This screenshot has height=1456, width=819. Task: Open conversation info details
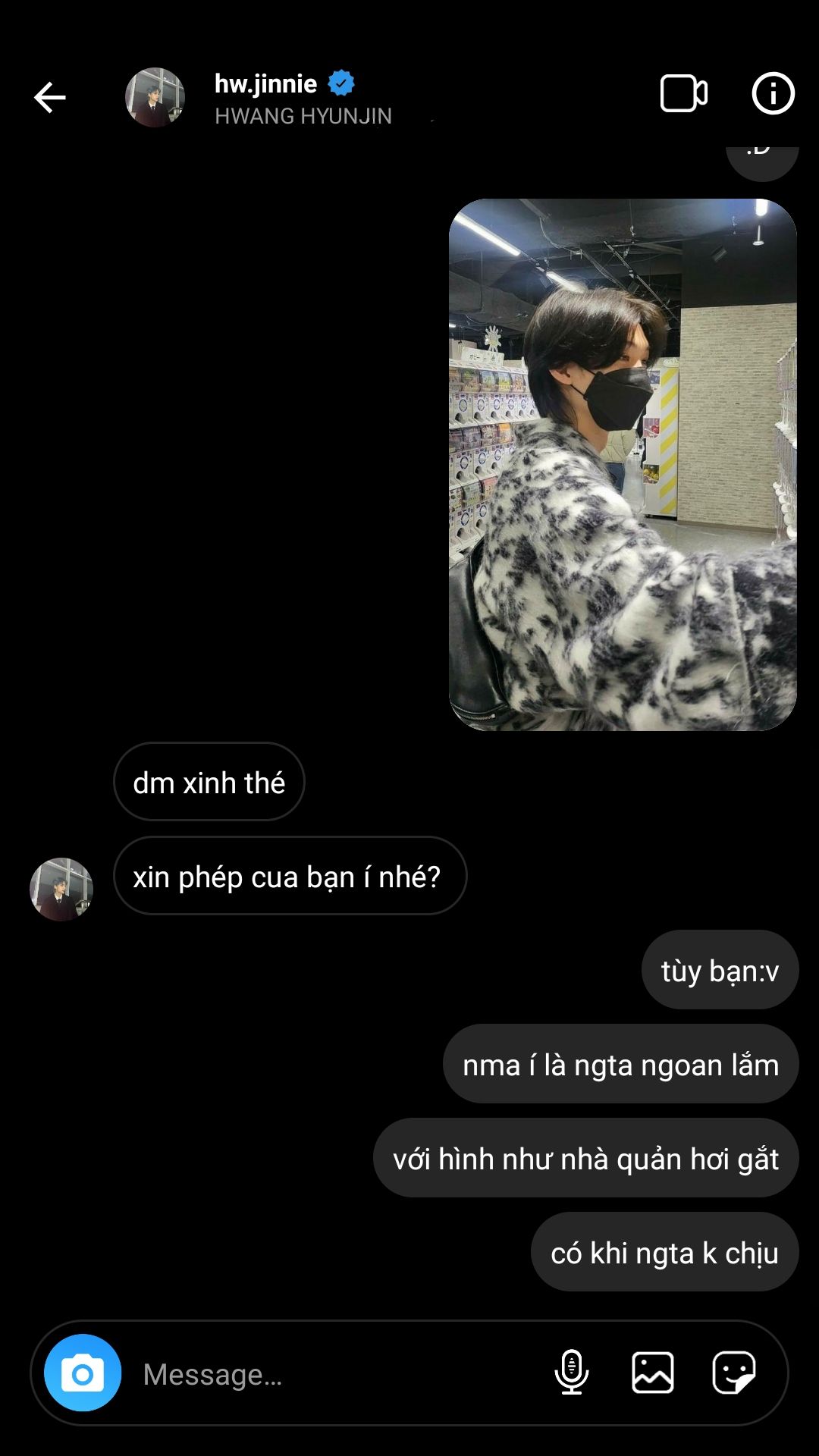tap(773, 94)
